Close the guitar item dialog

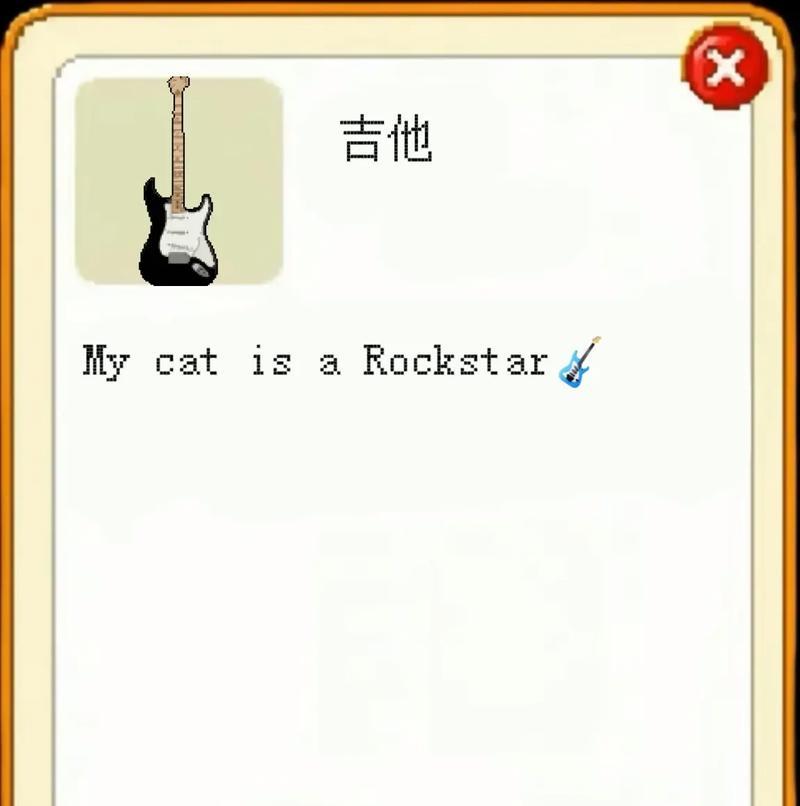[726, 68]
